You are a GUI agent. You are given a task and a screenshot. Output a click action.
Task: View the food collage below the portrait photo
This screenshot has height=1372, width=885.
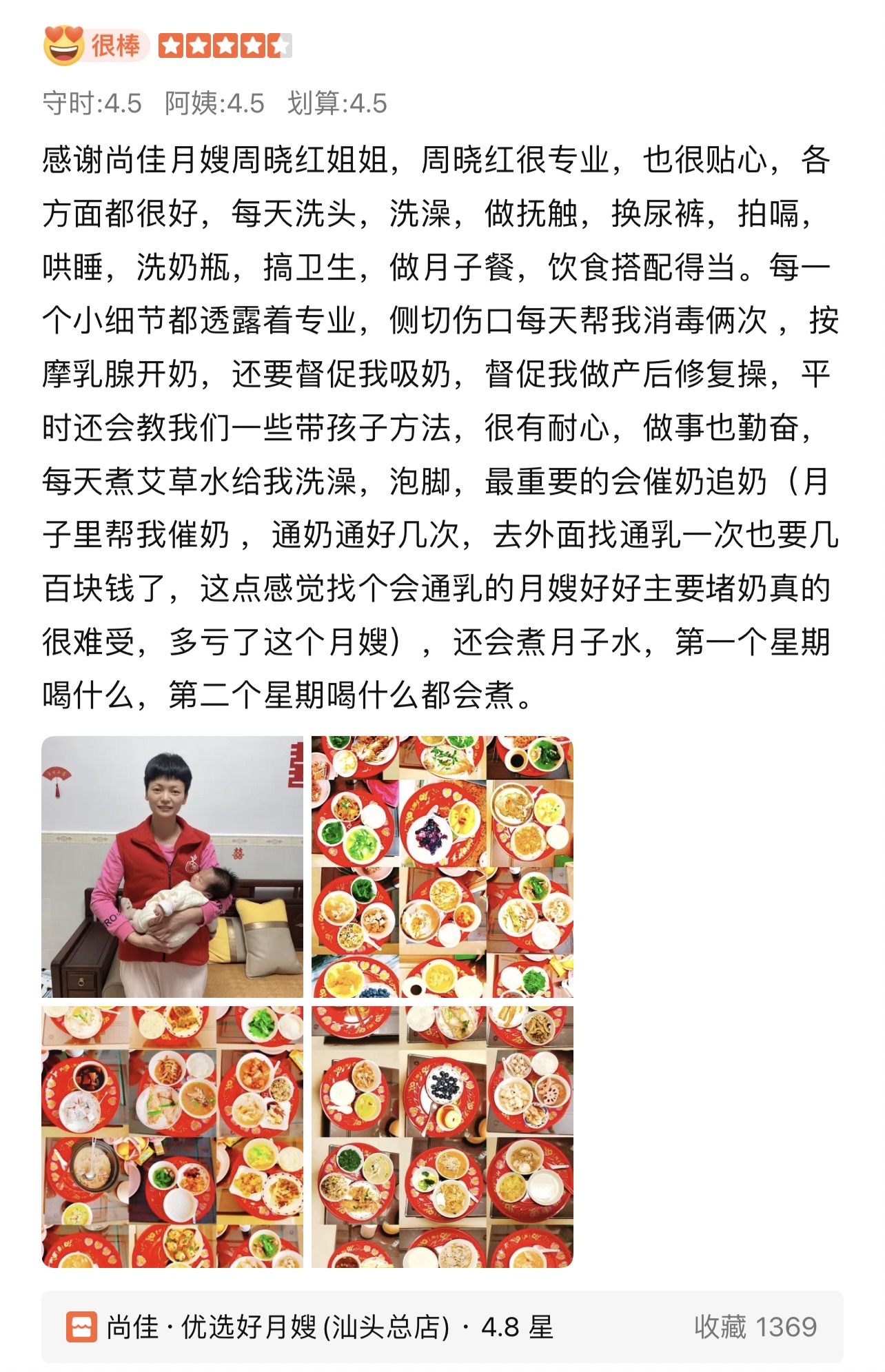(x=172, y=1136)
